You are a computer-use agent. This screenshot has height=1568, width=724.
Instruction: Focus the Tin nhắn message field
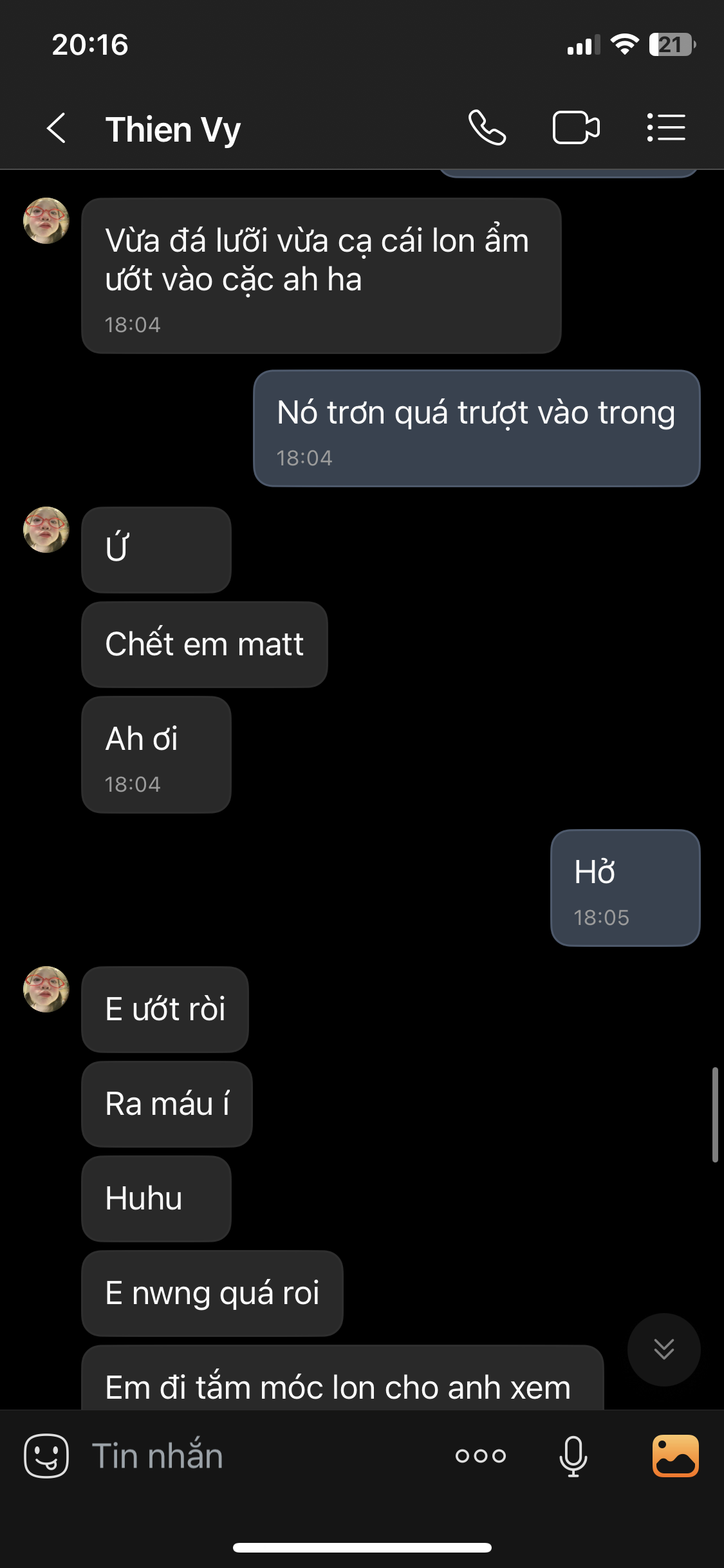(257, 1455)
